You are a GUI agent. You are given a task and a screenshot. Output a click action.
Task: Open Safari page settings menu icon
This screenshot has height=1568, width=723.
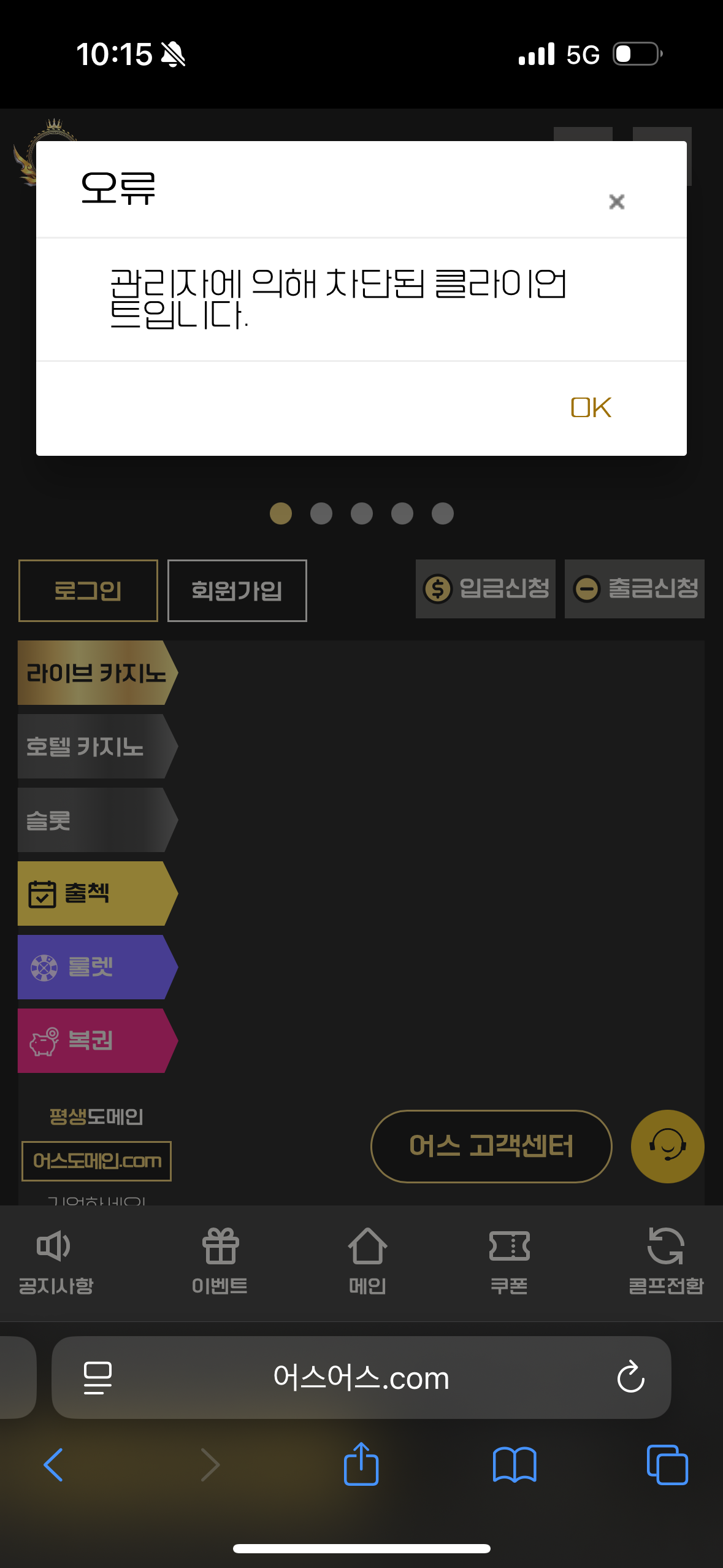click(x=98, y=1377)
